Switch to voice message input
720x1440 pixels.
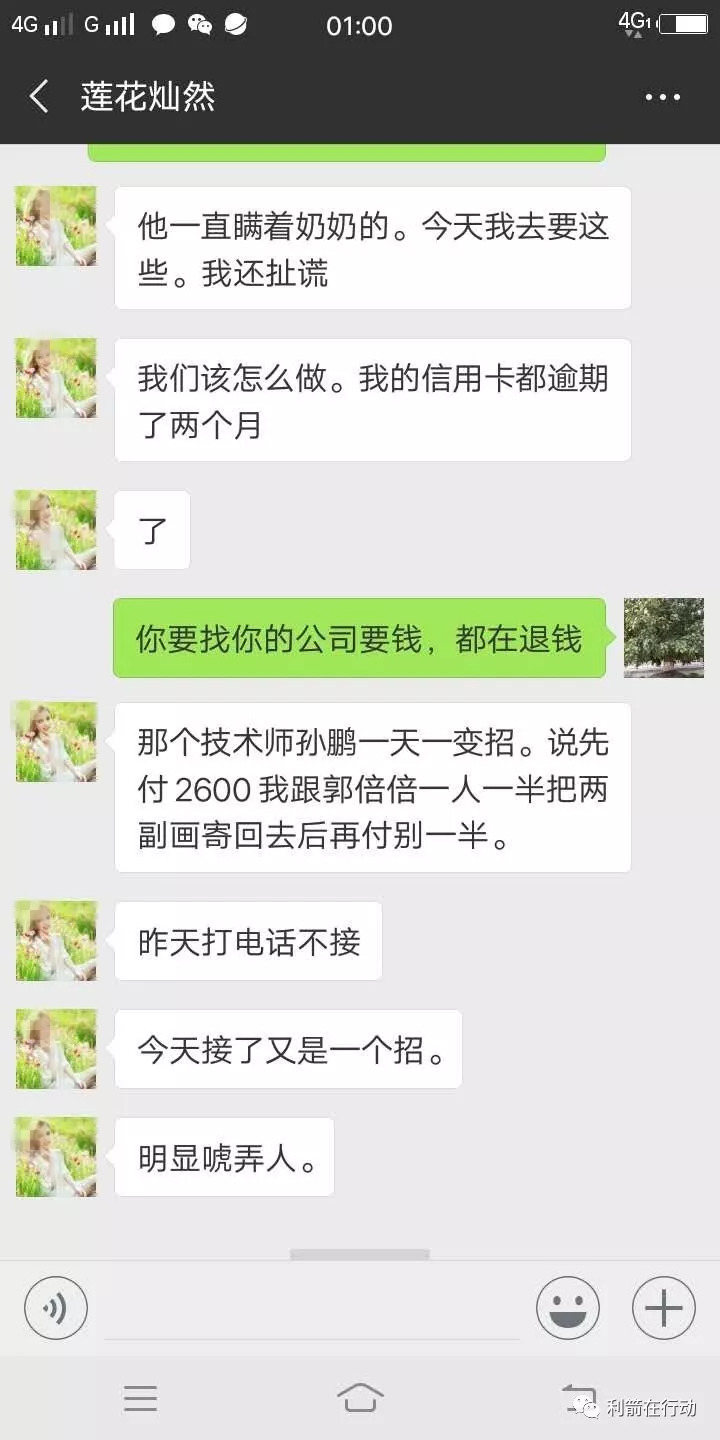56,1308
